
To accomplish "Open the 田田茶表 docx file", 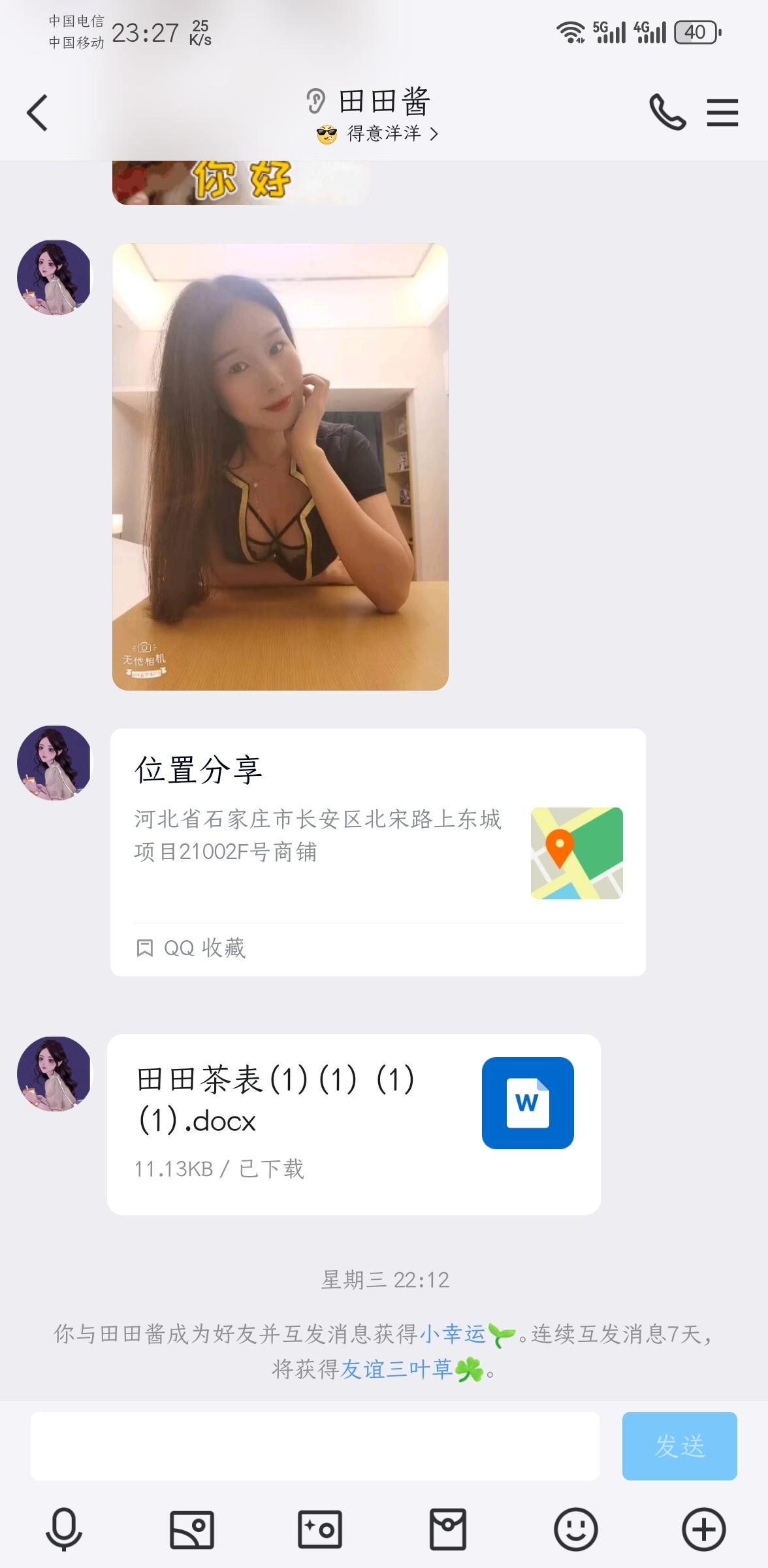I will pos(353,1124).
